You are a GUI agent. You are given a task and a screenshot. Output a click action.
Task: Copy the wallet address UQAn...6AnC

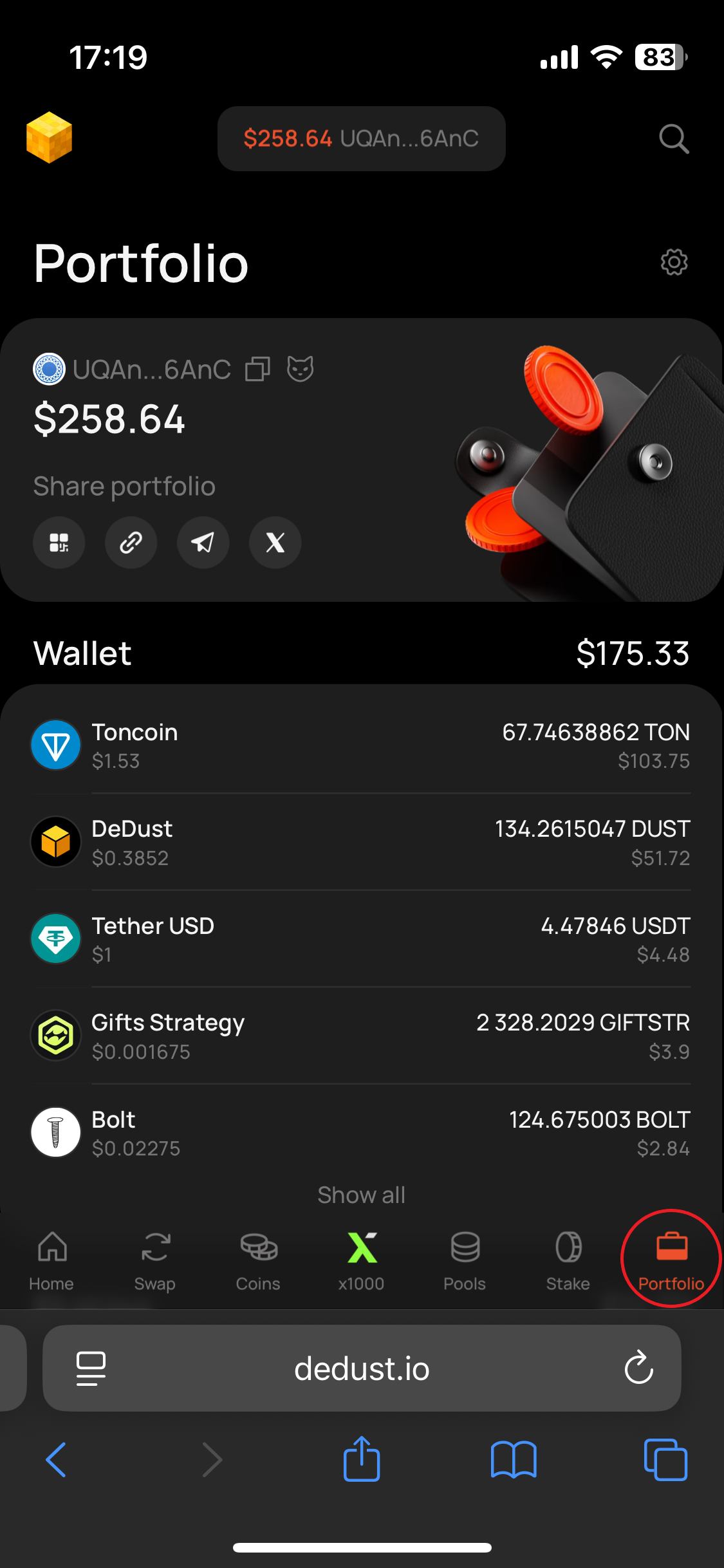(x=257, y=369)
